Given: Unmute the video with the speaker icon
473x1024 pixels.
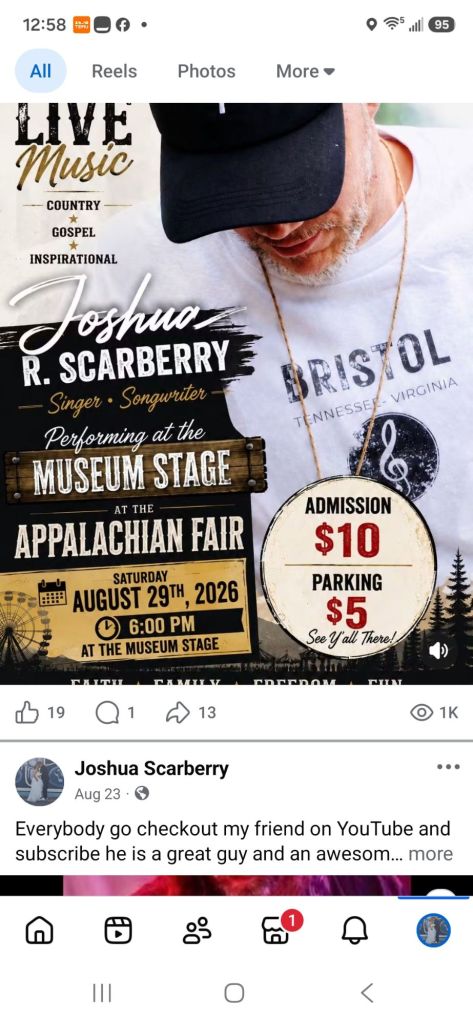Looking at the screenshot, I should click(x=438, y=650).
